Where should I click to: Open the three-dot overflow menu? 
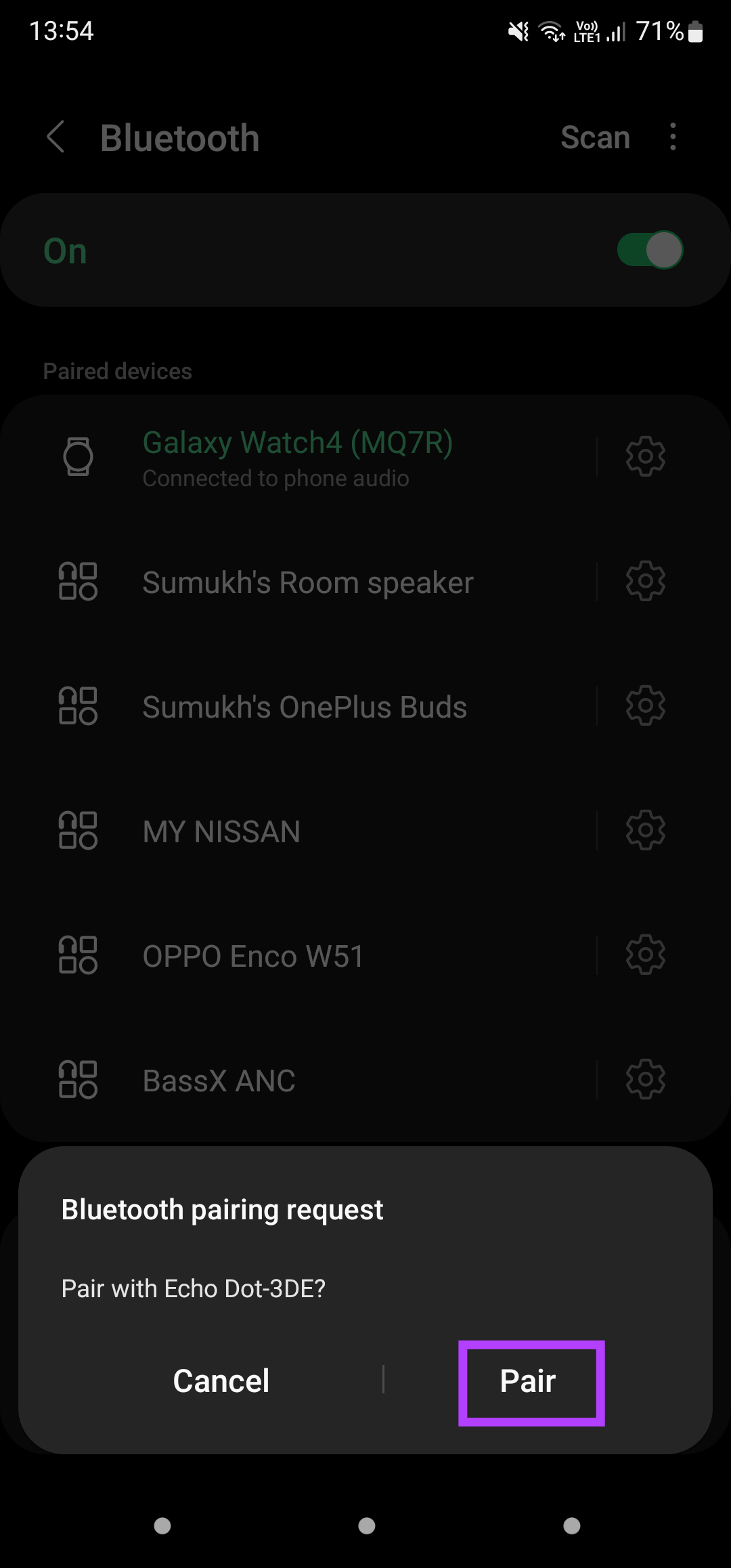pos(672,137)
